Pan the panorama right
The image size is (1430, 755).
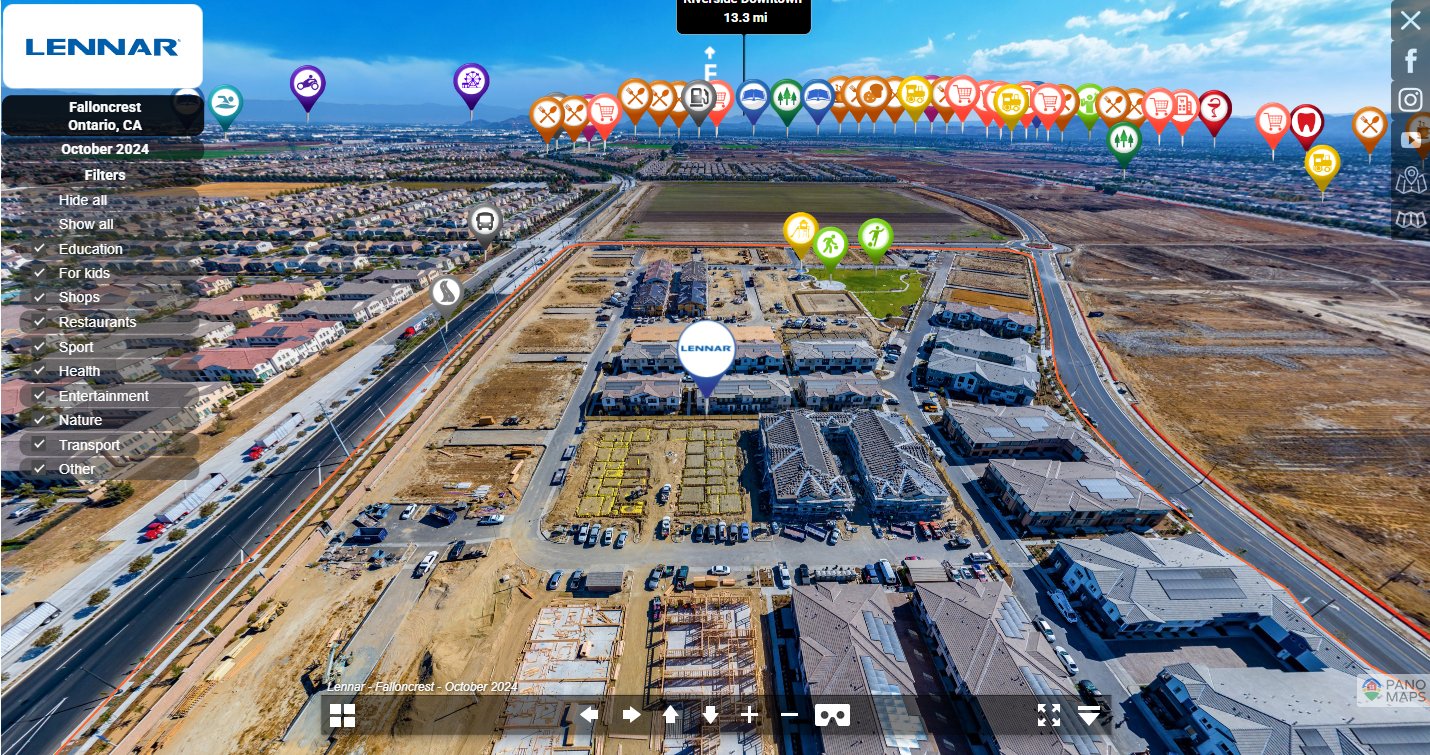631,715
